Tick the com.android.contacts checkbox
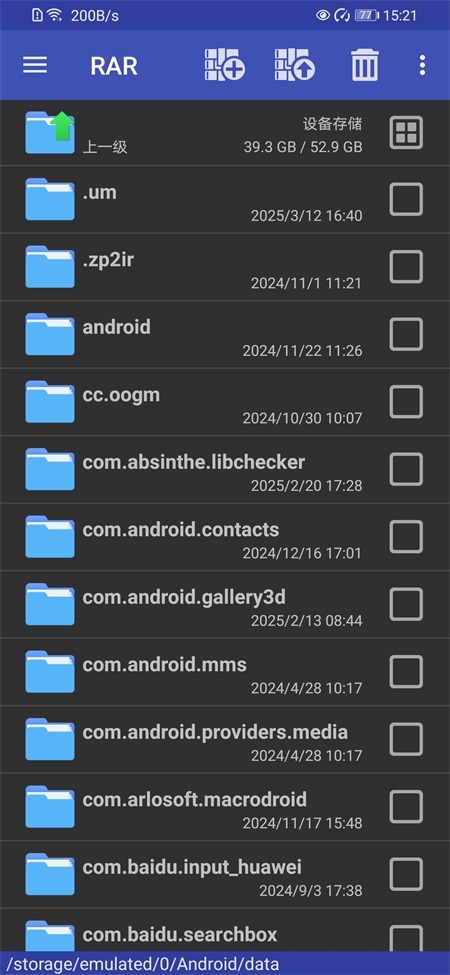 coord(406,537)
